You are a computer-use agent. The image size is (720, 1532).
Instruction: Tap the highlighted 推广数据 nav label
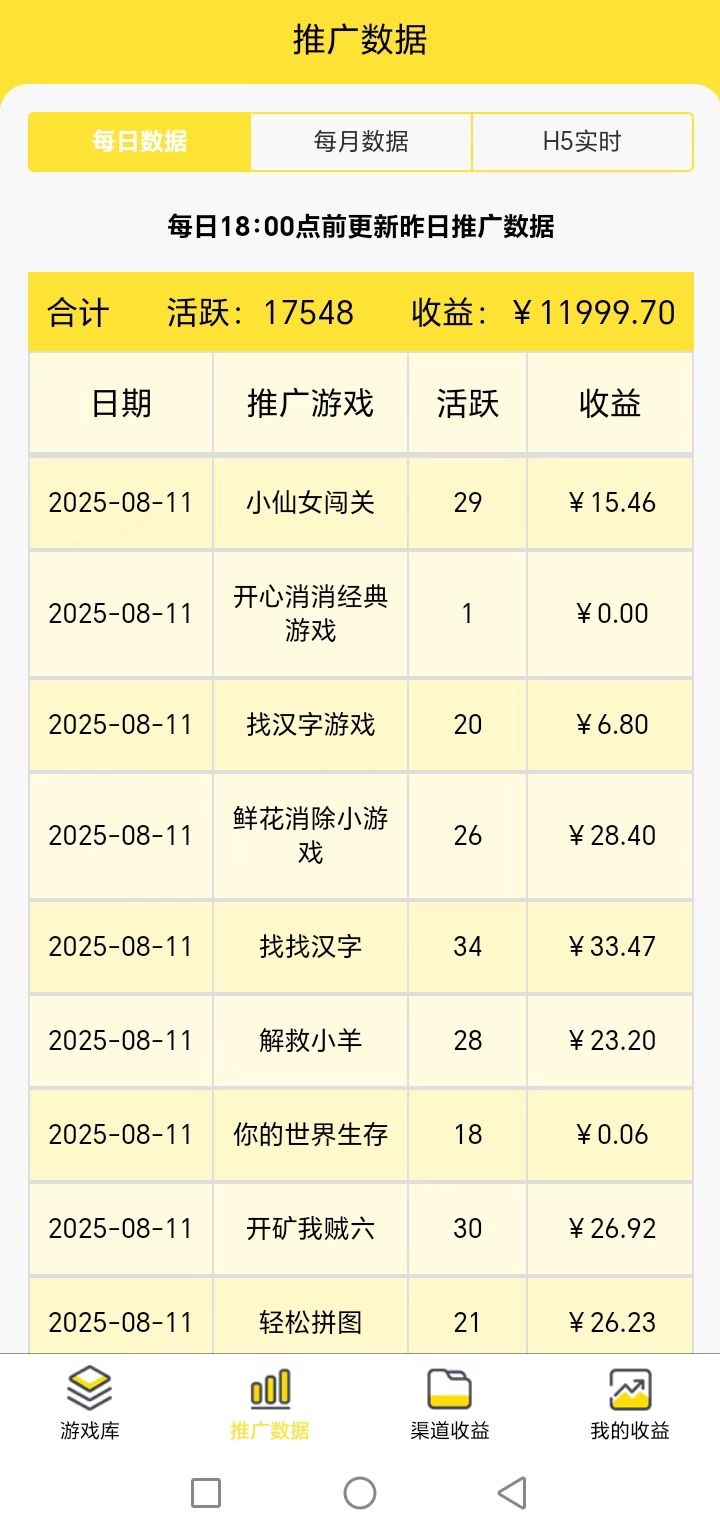click(266, 1428)
